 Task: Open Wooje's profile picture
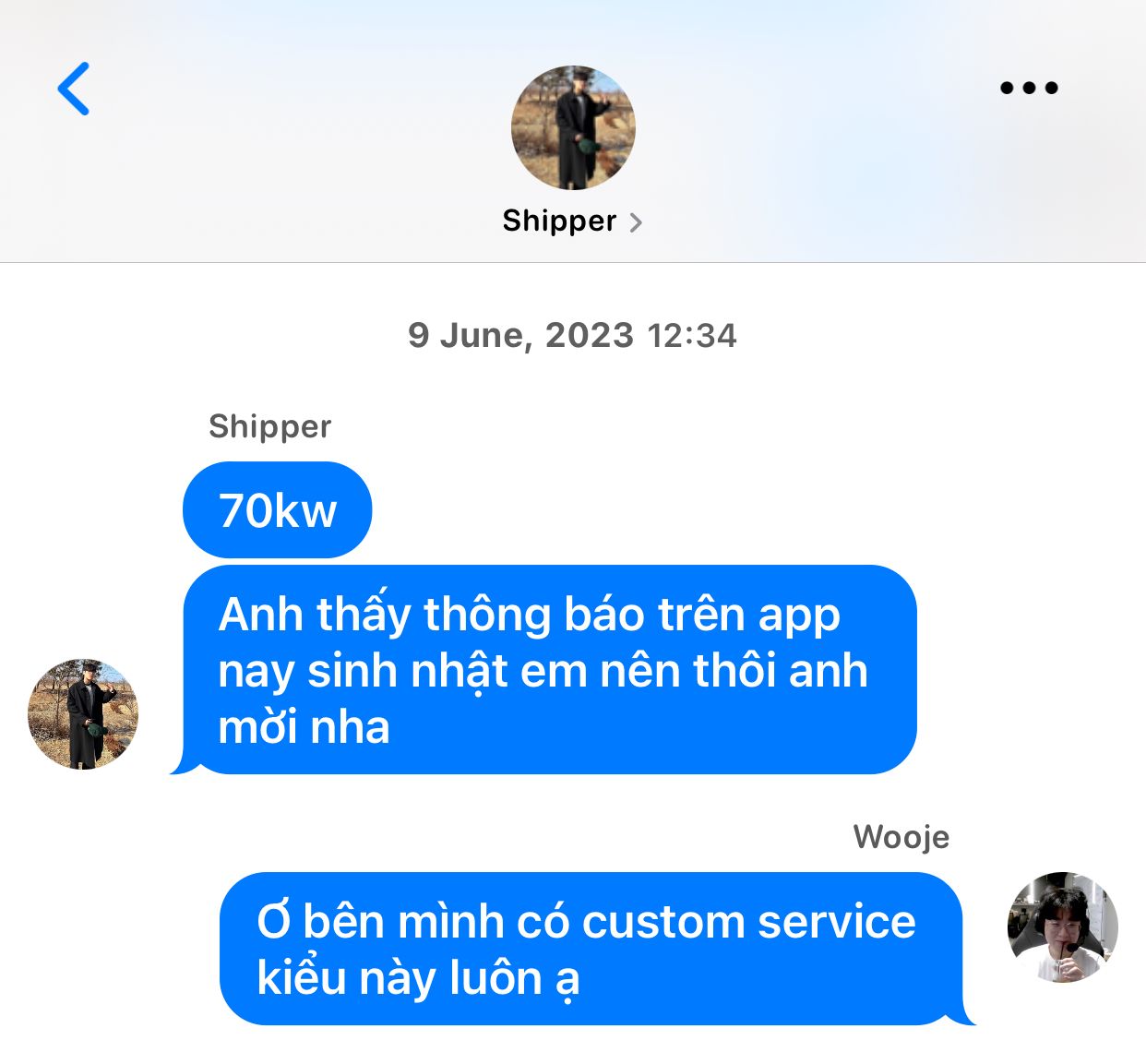(x=1062, y=927)
